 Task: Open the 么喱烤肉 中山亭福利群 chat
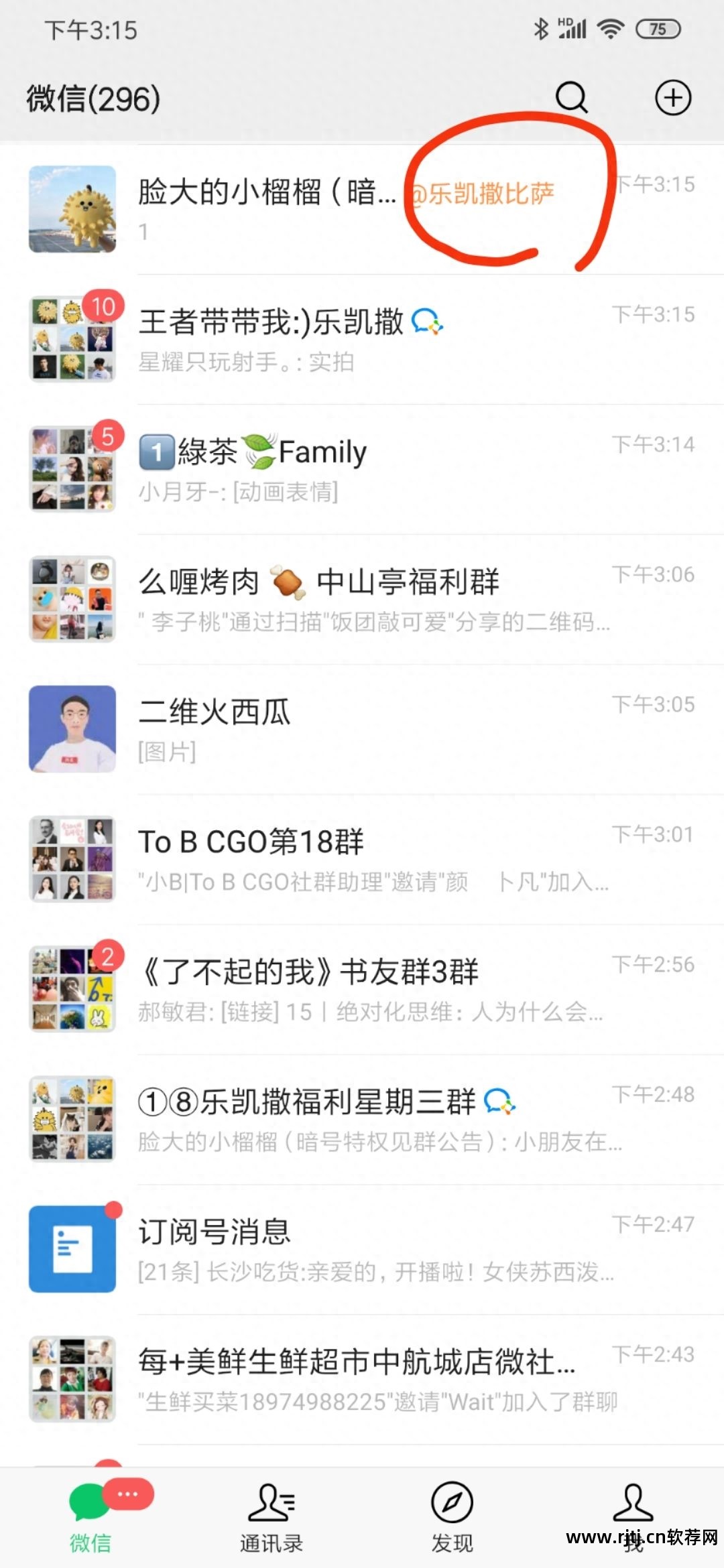pos(362,599)
